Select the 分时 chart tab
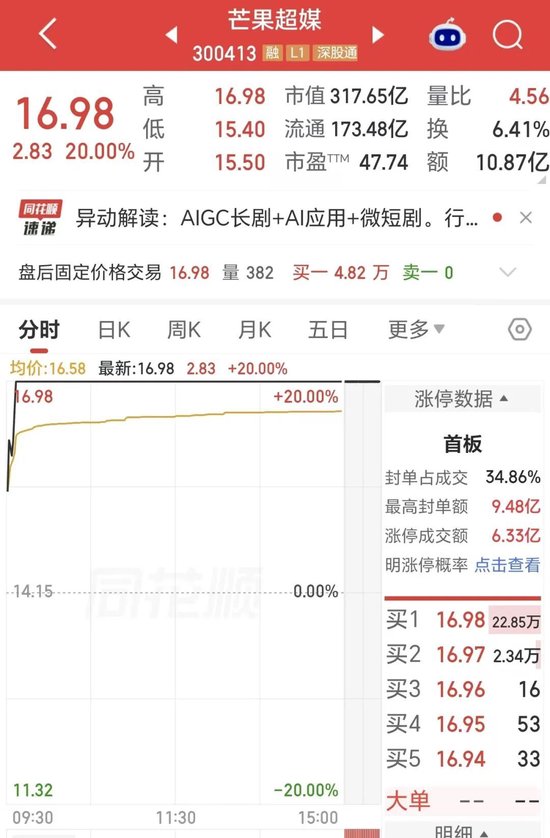Screen dimensions: 550x838 [x=39, y=330]
